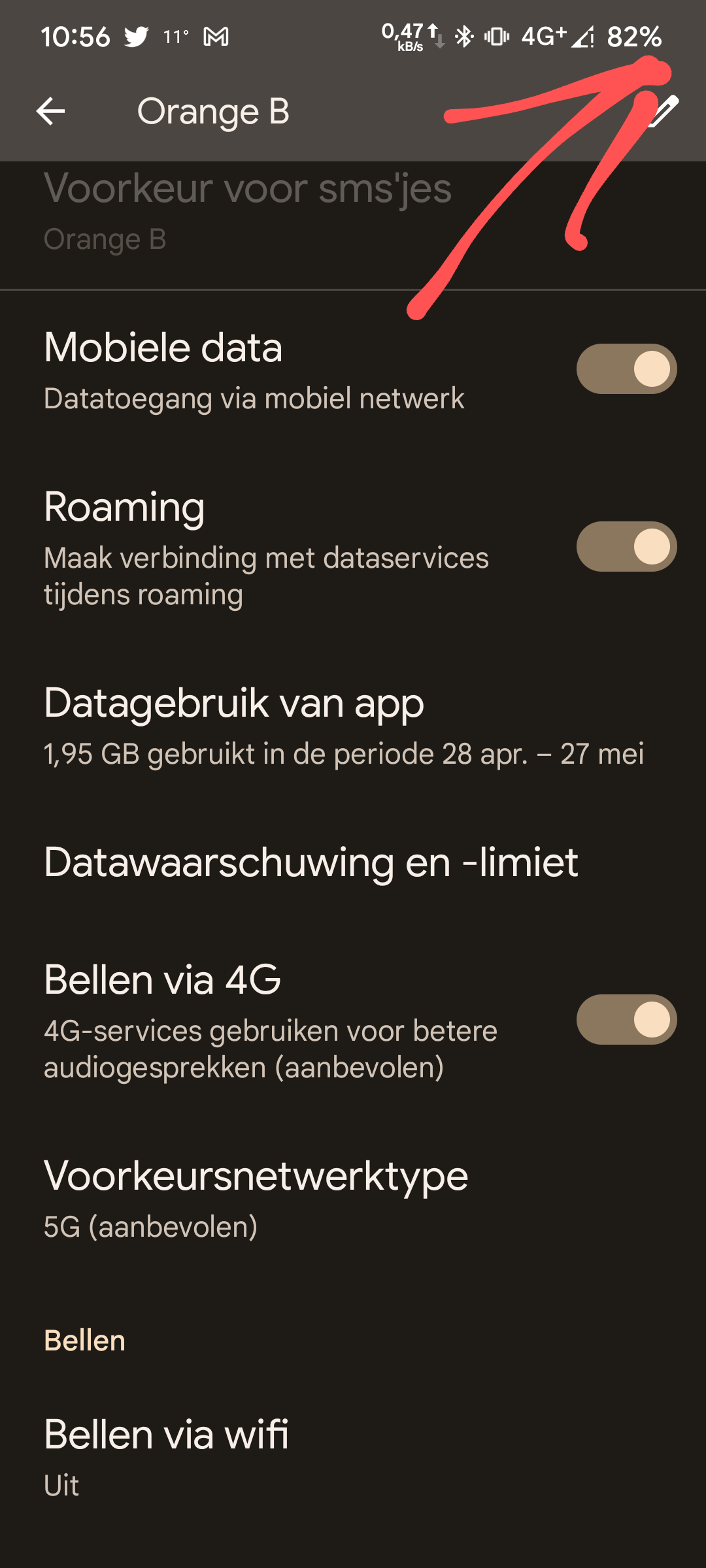The width and height of the screenshot is (706, 1568).
Task: Open Voorkeur voor sms'jes setting
Action: [248, 210]
